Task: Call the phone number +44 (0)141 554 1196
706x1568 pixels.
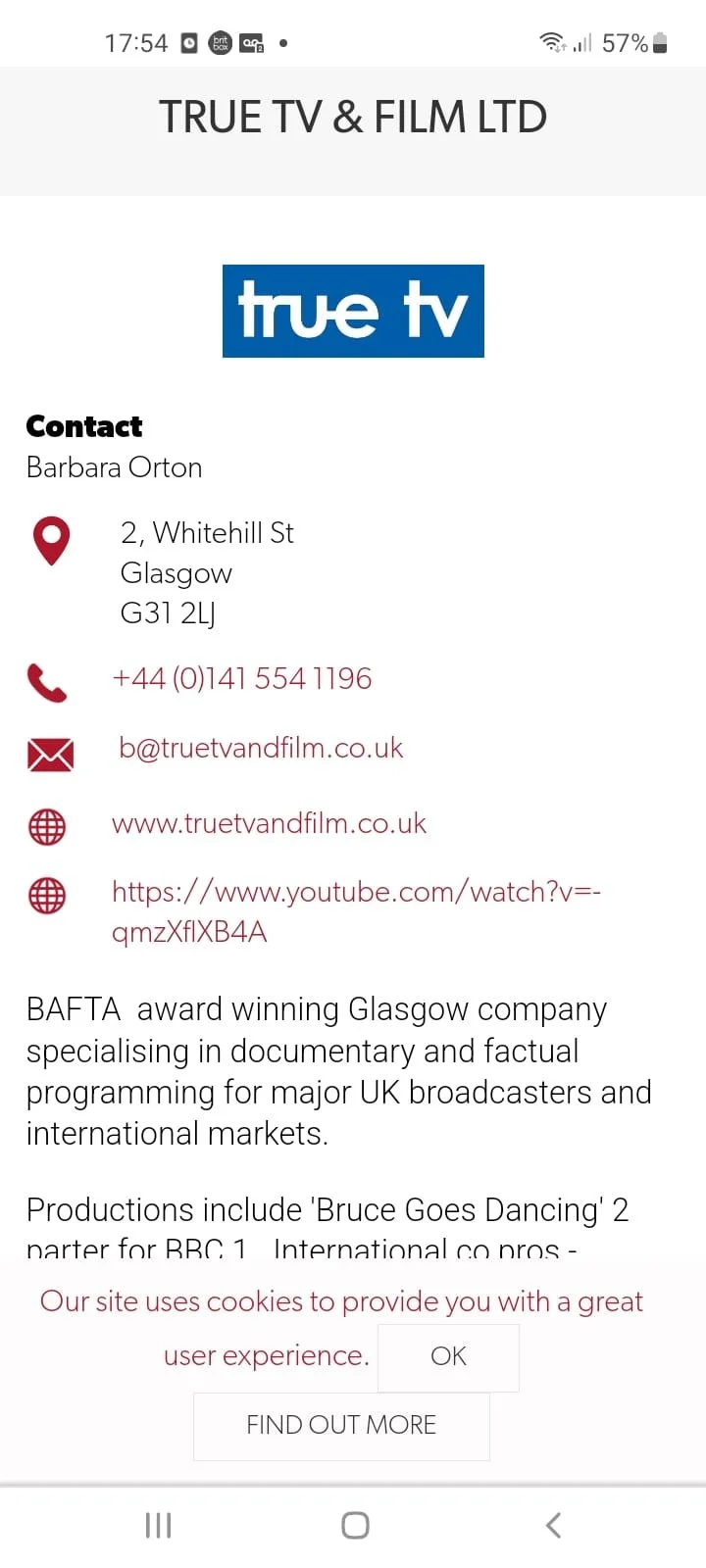Action: (x=242, y=678)
